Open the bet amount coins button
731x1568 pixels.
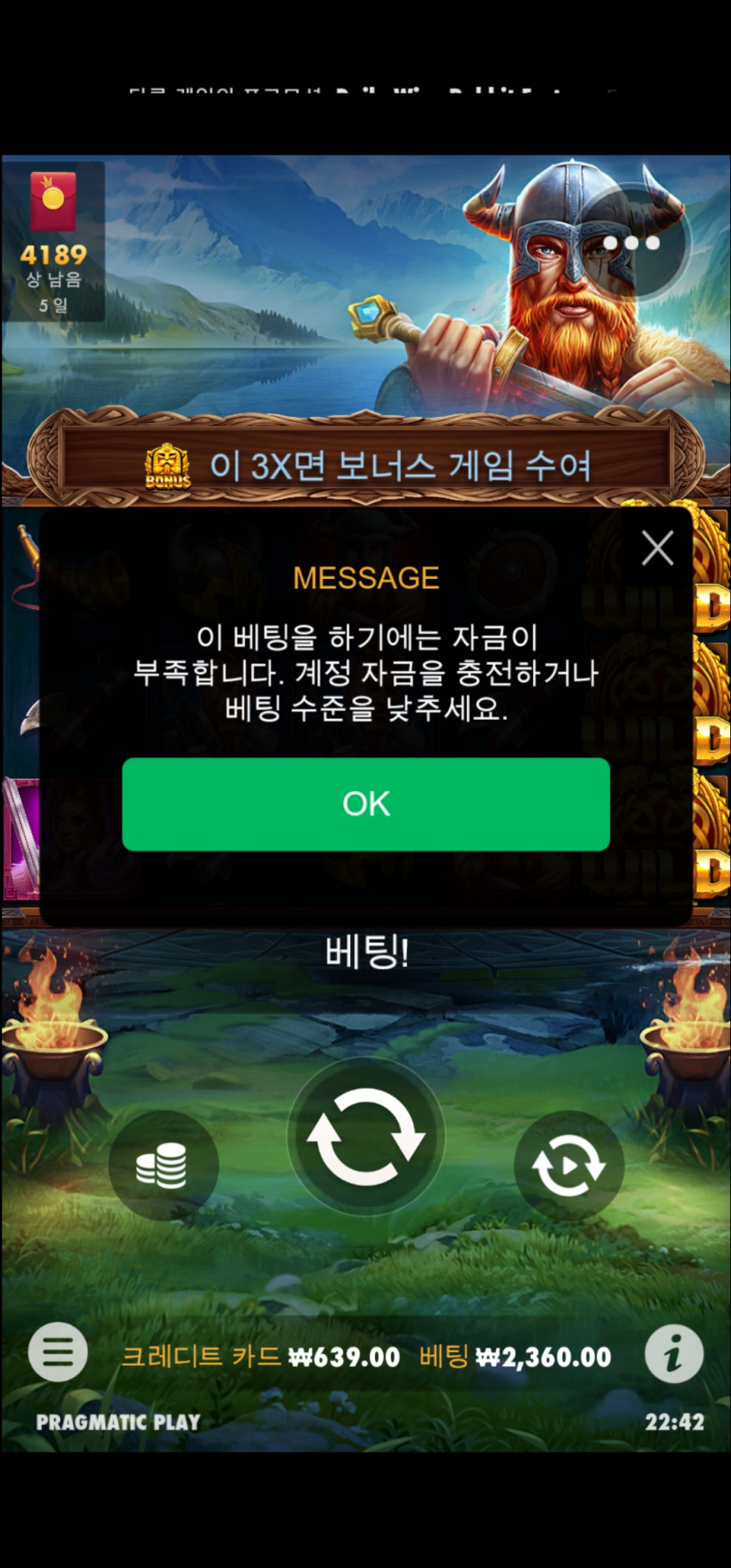(x=163, y=1165)
